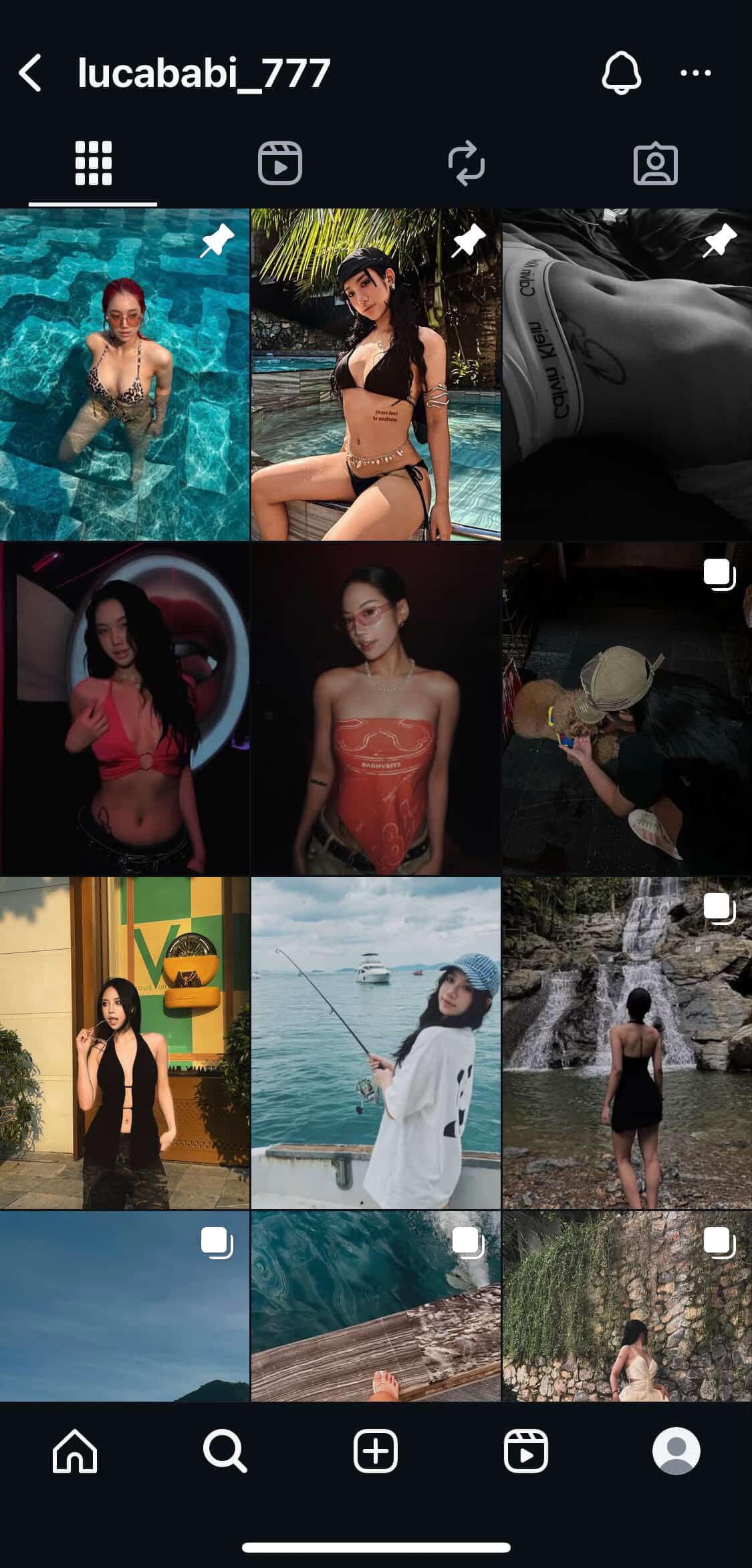Viewport: 752px width, 1568px height.
Task: Switch to the reposts tab
Action: [x=466, y=163]
